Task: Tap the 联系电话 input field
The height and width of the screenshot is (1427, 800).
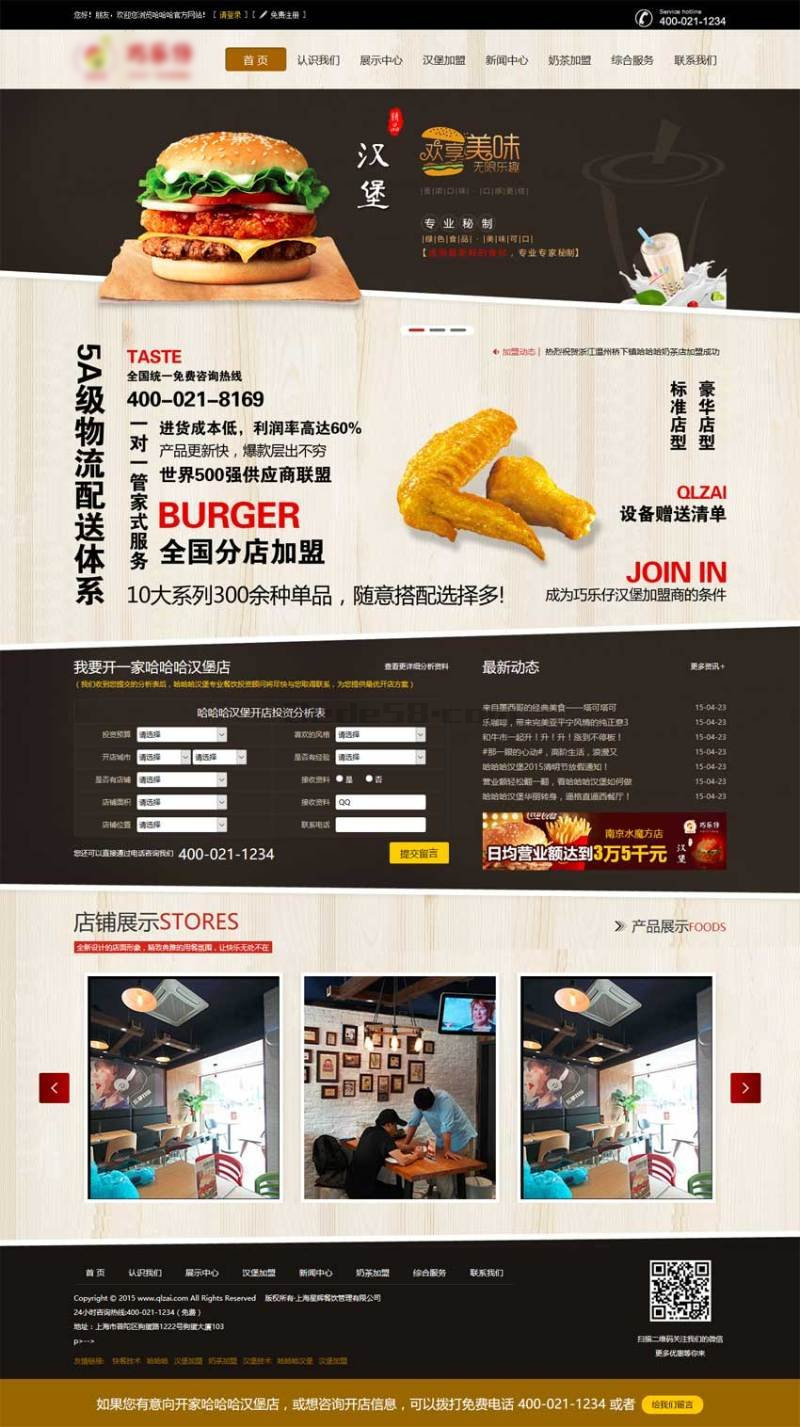Action: pyautogui.click(x=380, y=825)
